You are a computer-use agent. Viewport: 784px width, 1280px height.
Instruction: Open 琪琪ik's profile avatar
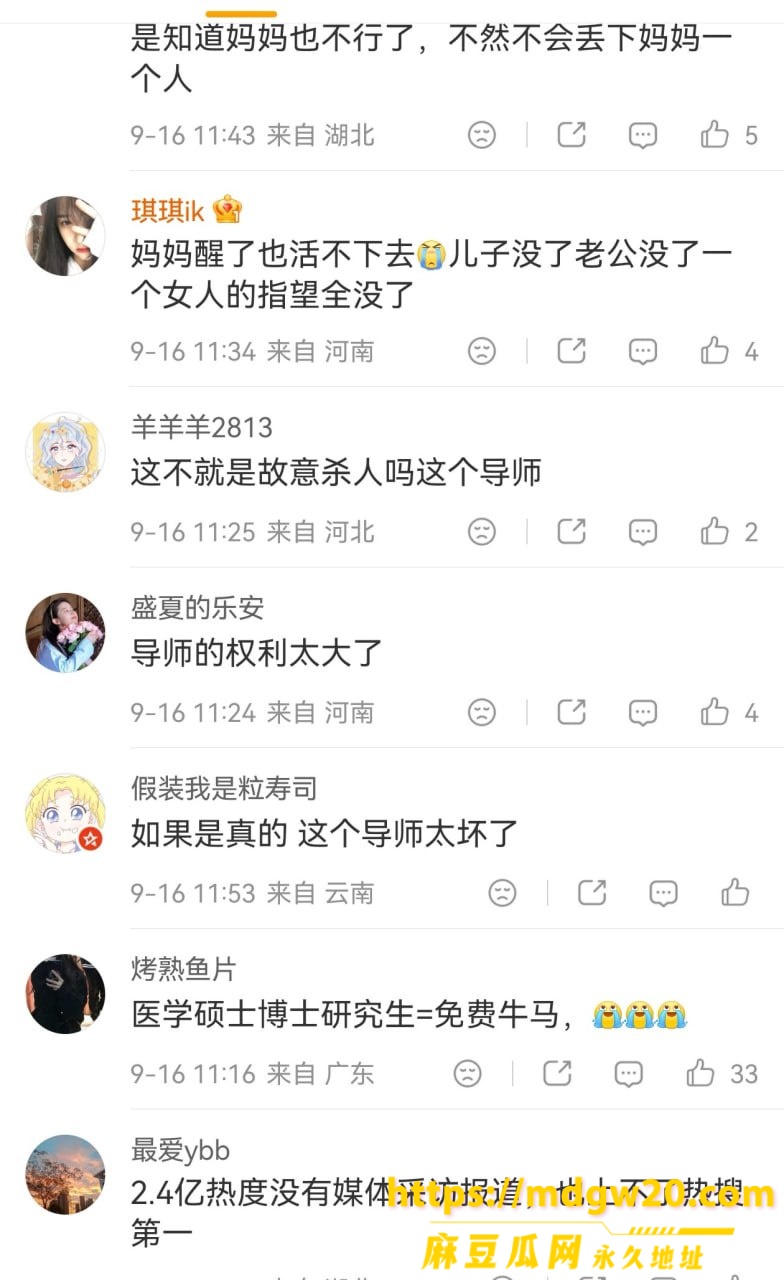65,235
